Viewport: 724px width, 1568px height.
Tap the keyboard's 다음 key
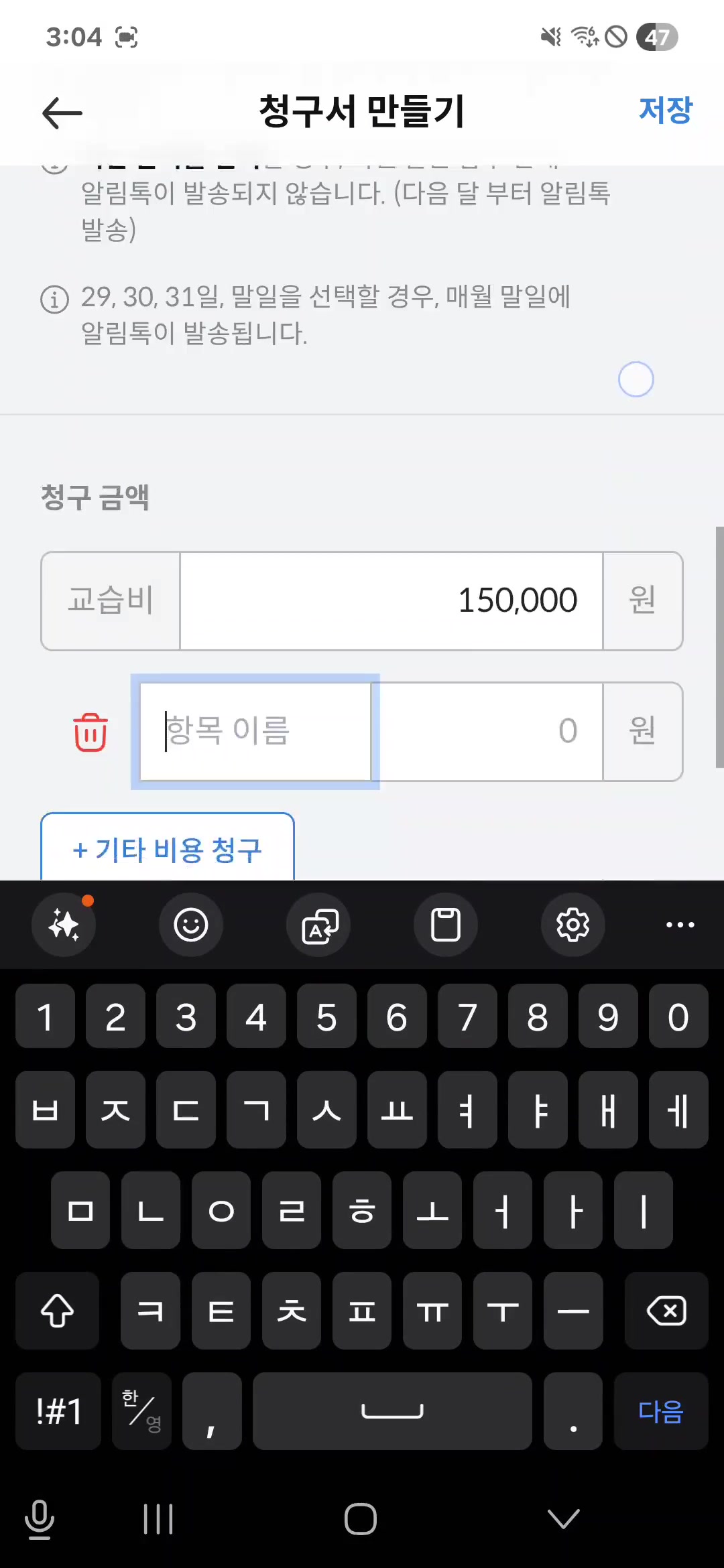click(x=660, y=1411)
